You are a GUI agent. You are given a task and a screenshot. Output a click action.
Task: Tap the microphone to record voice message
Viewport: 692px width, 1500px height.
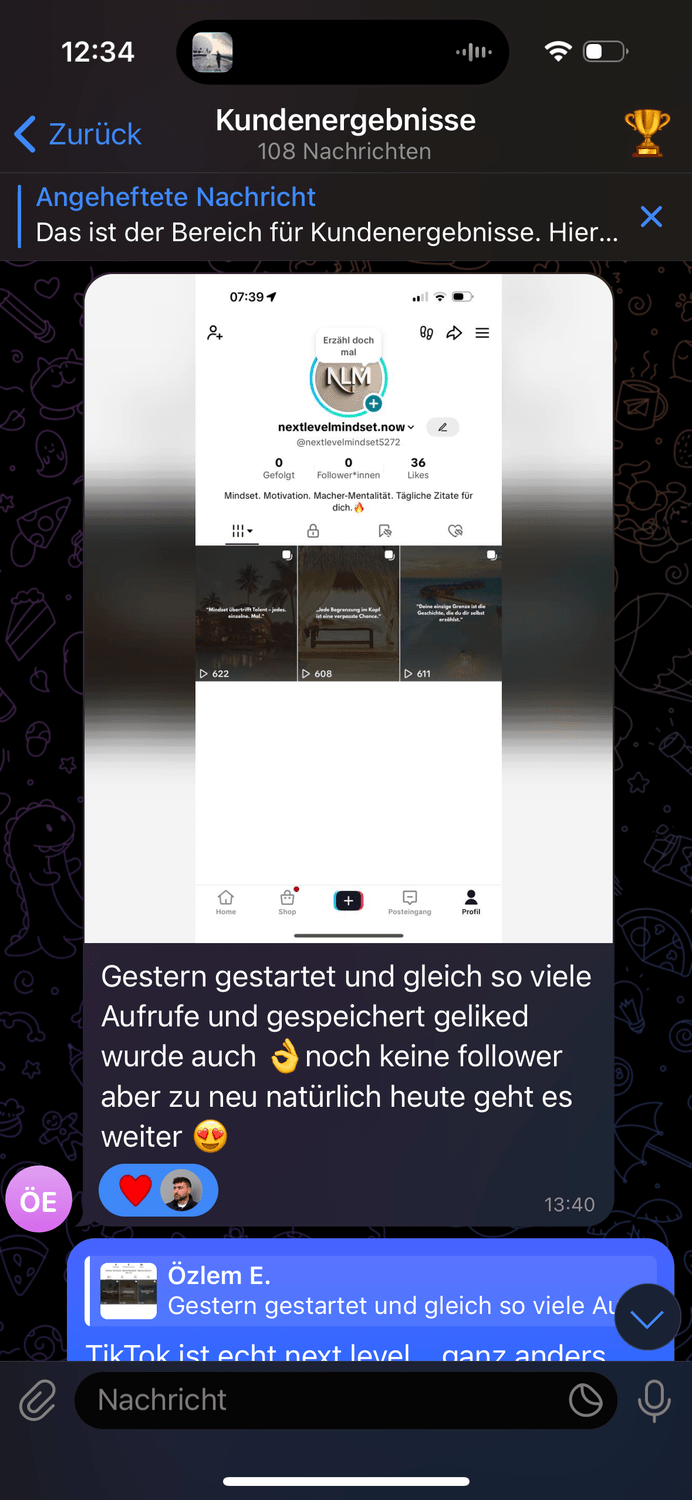point(654,1400)
